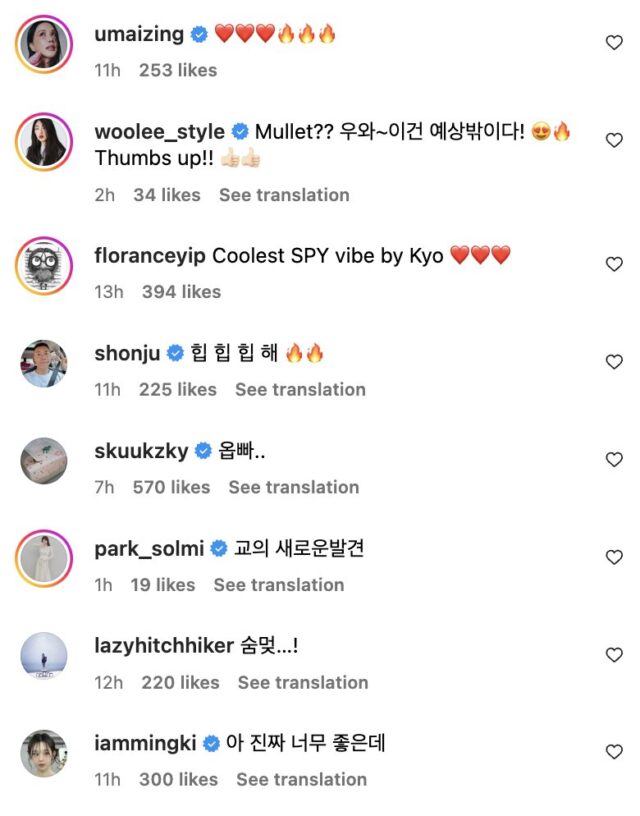
Task: See translation of iammingki's comment
Action: (301, 779)
